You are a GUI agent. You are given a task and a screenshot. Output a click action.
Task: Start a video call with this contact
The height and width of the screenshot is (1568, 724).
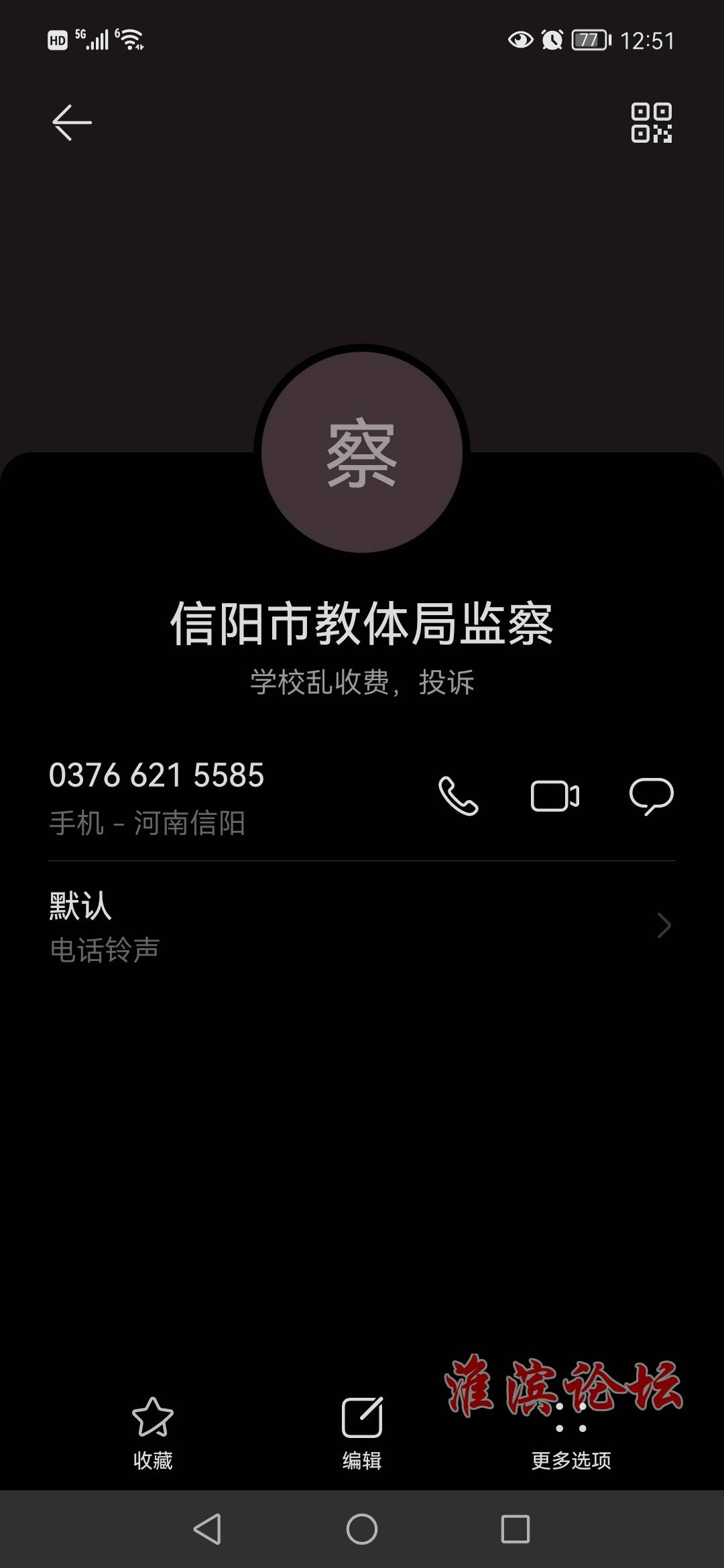pos(555,796)
